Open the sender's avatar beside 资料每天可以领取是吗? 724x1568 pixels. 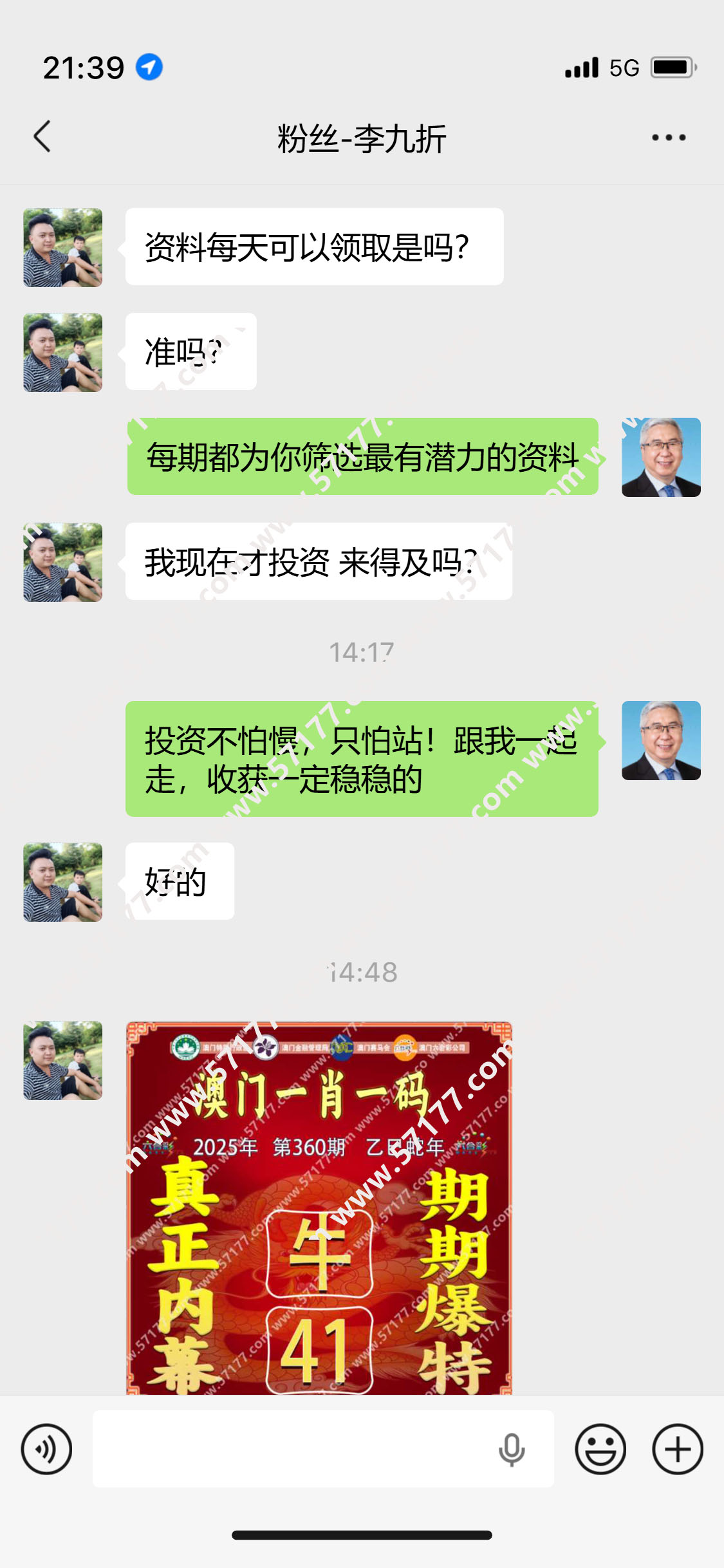tap(63, 247)
